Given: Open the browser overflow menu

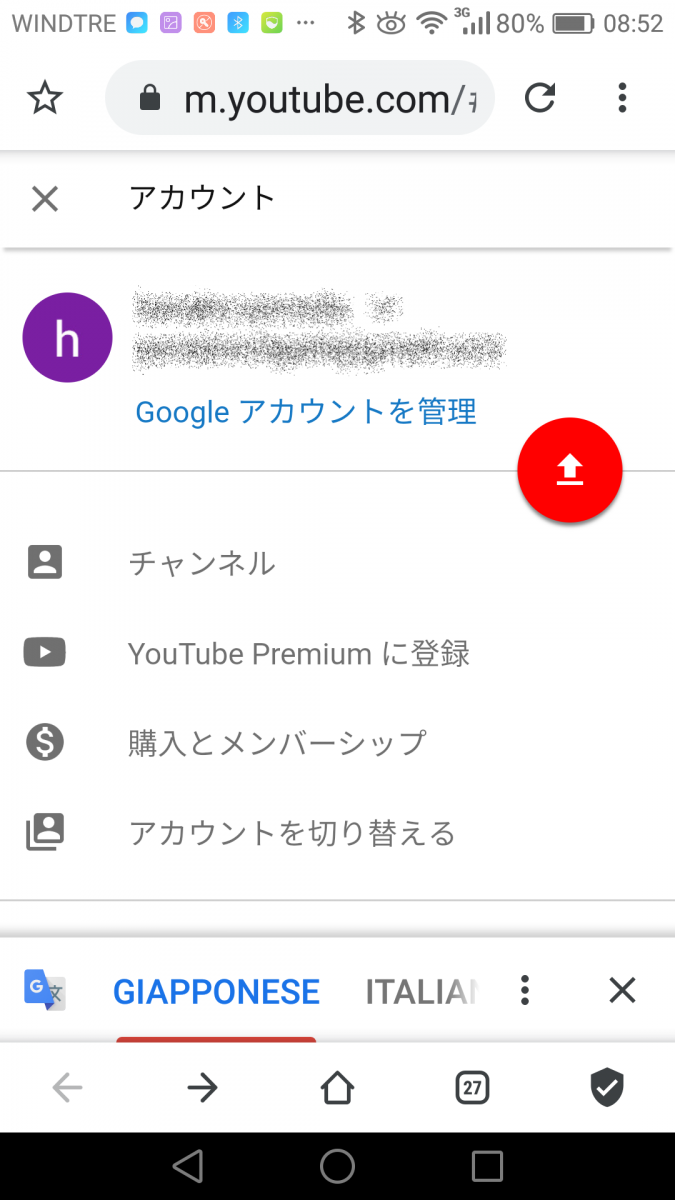Looking at the screenshot, I should (x=622, y=98).
